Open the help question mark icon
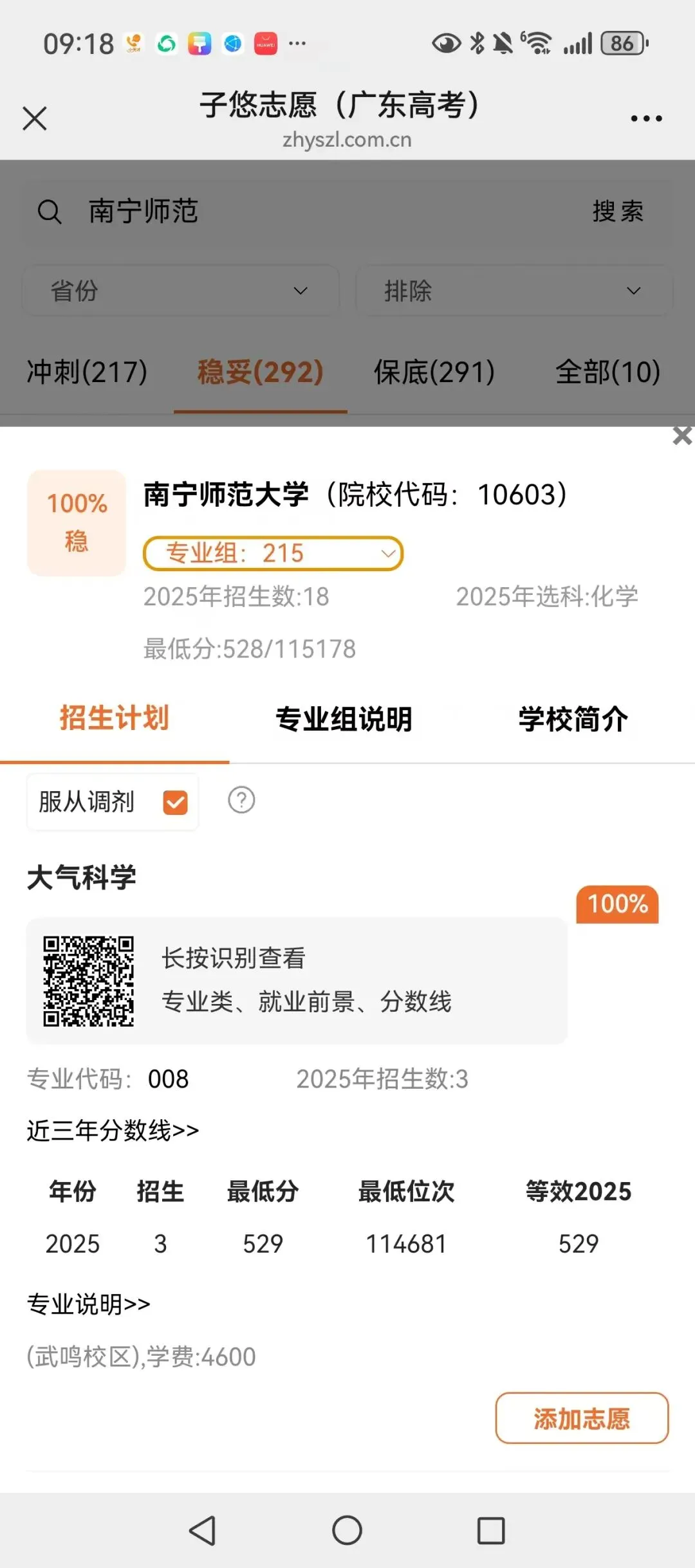The width and height of the screenshot is (695, 1568). pos(241,800)
